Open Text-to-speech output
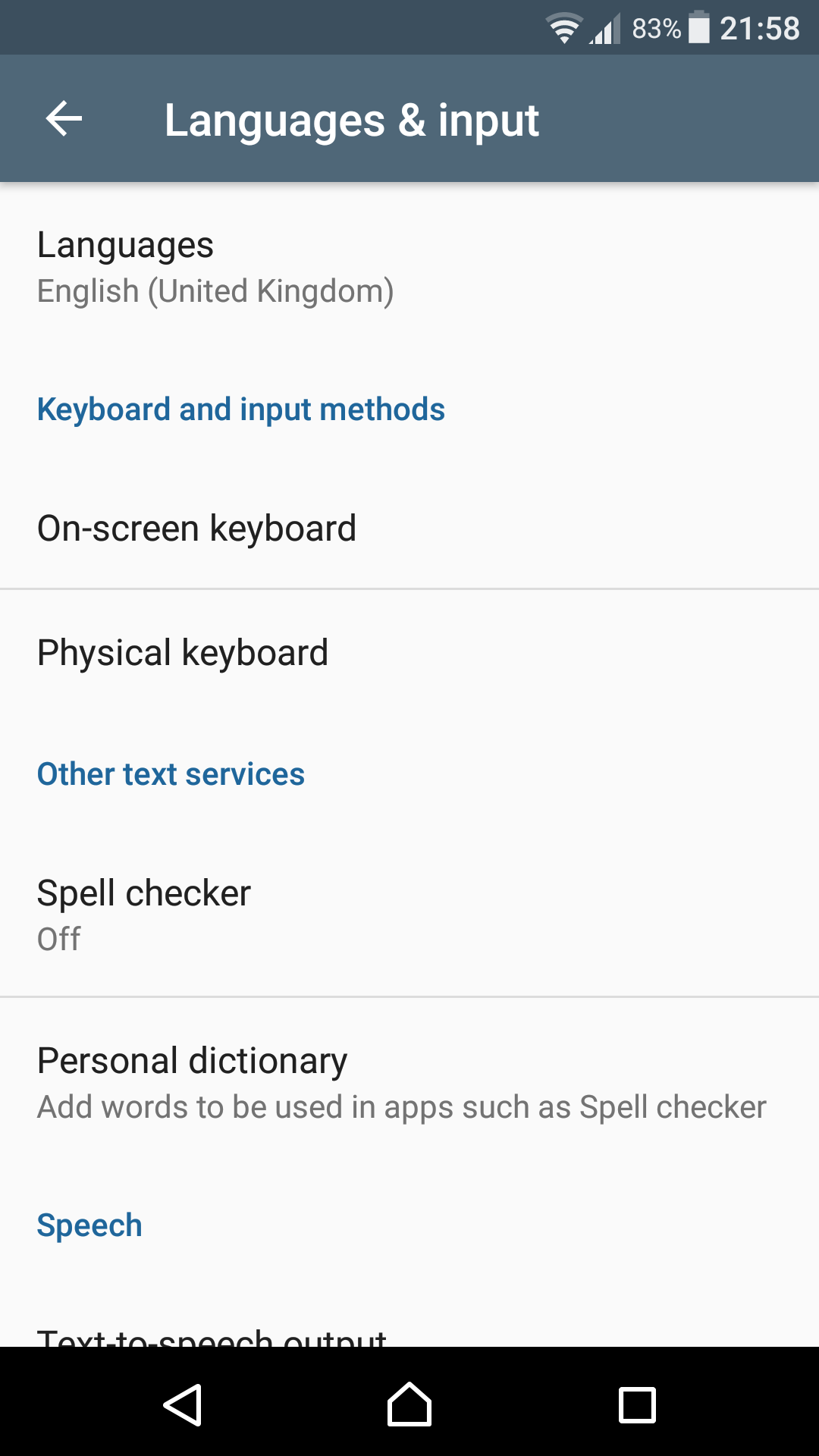819x1456 pixels. (x=409, y=1337)
